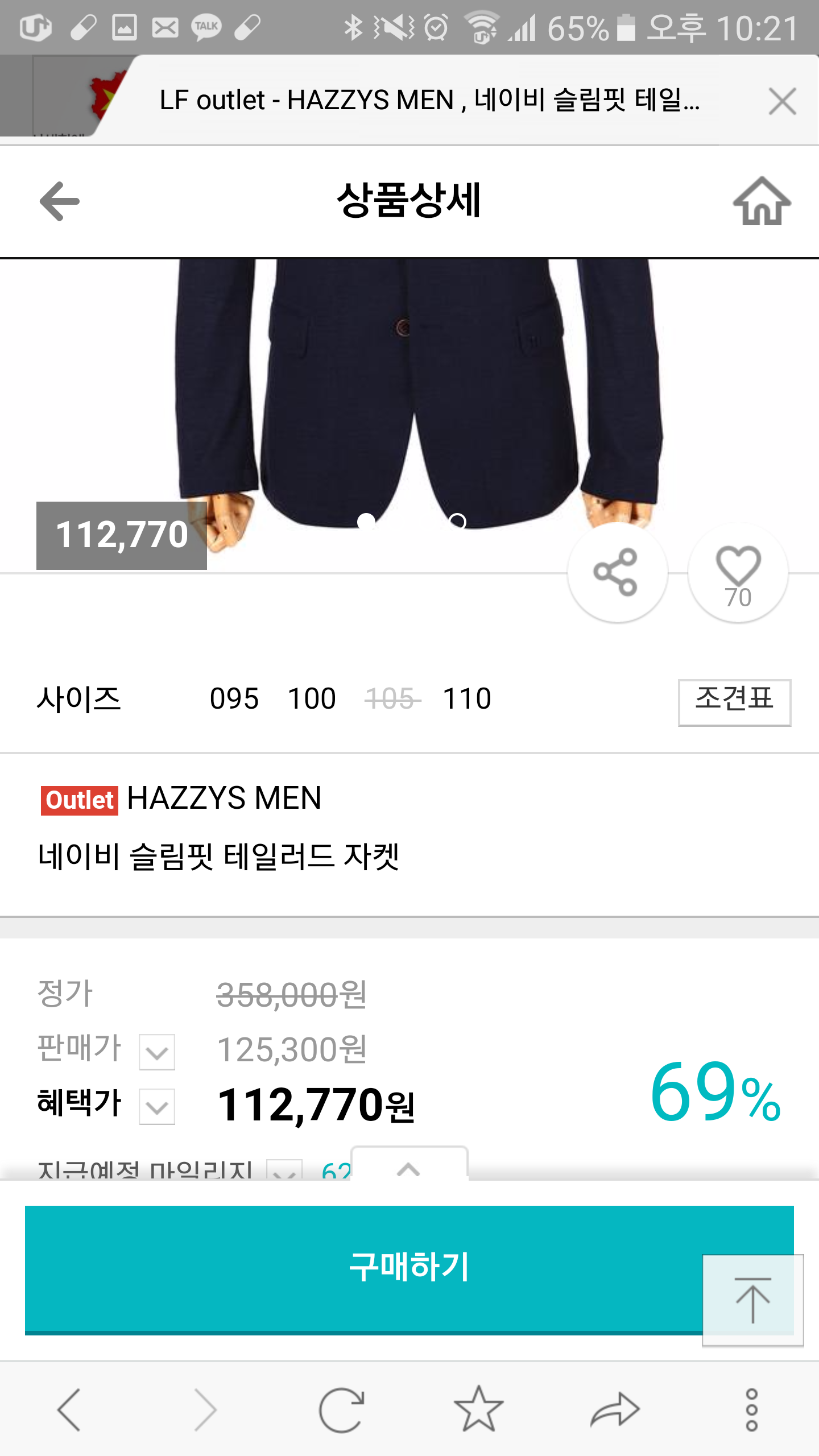This screenshot has height=1456, width=819.
Task: Open the 조견표 size chart
Action: click(x=734, y=702)
